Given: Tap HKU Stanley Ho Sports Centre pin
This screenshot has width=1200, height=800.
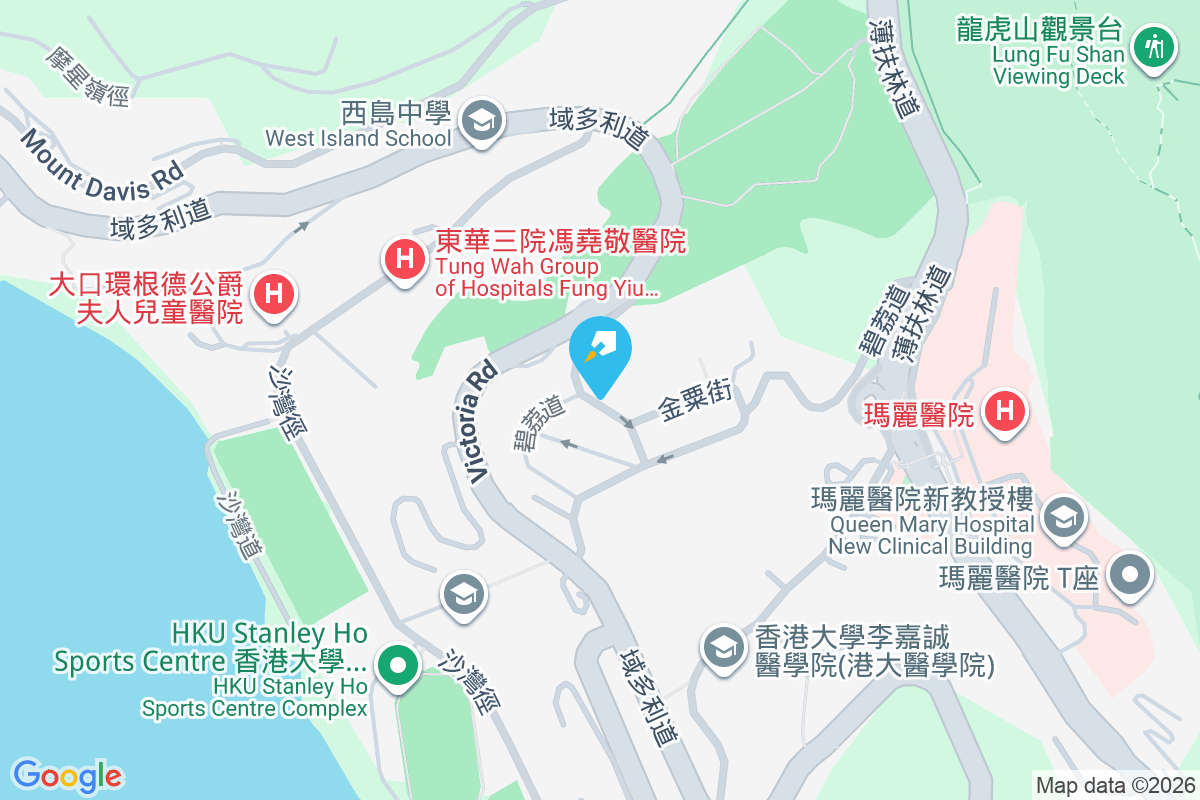Looking at the screenshot, I should 398,665.
